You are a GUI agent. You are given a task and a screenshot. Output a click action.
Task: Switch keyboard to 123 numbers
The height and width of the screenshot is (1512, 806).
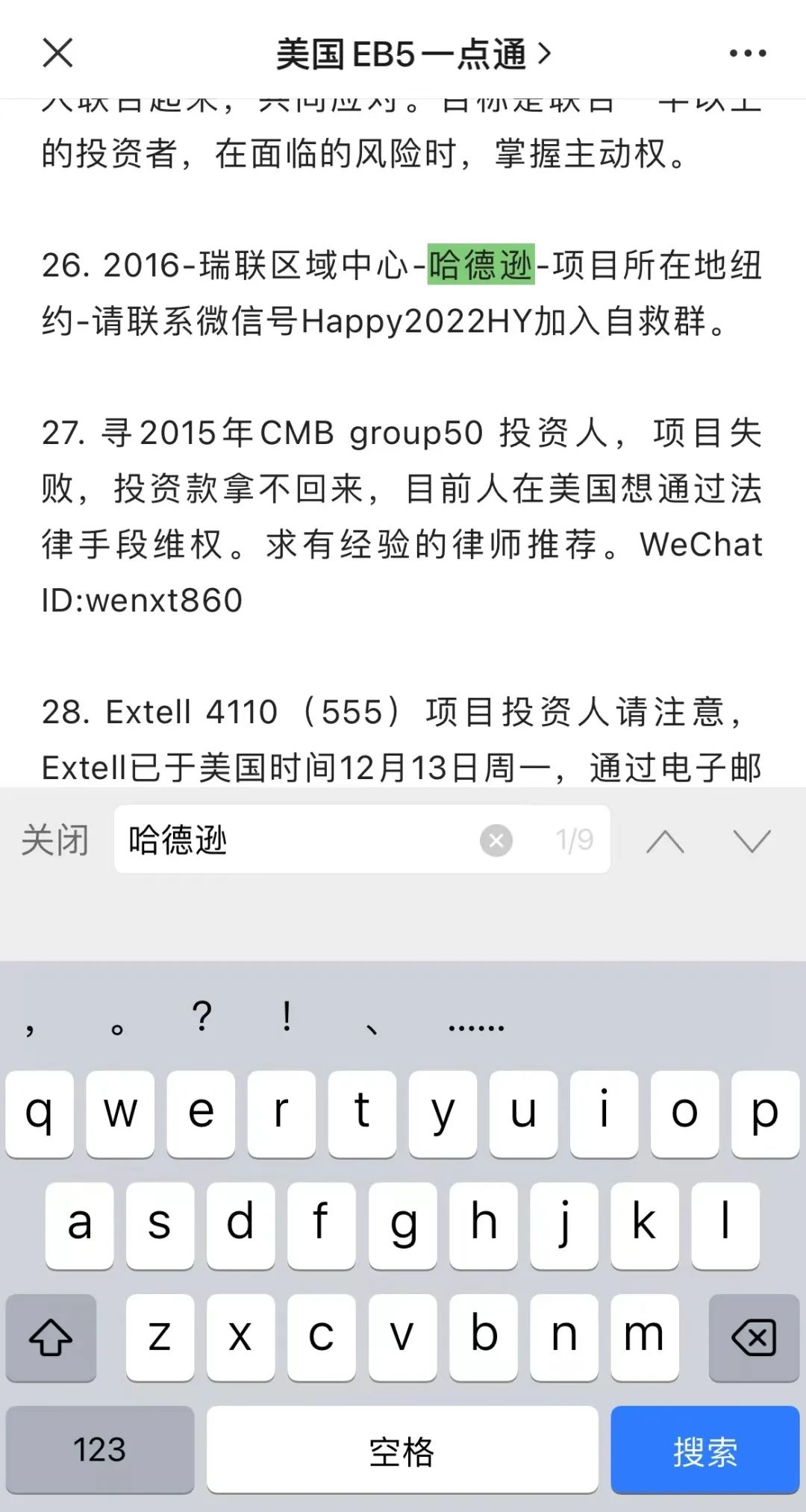click(100, 1450)
